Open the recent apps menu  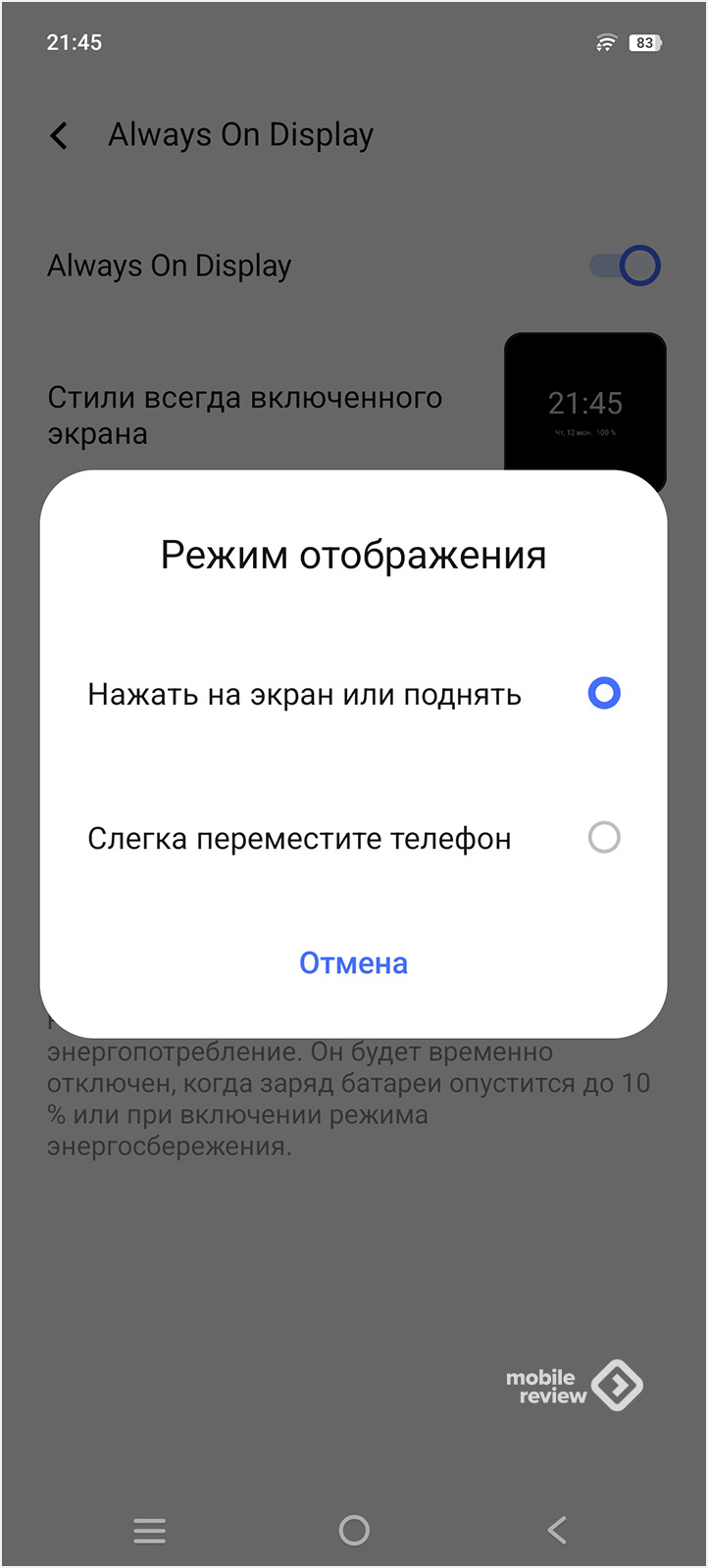tap(150, 1530)
